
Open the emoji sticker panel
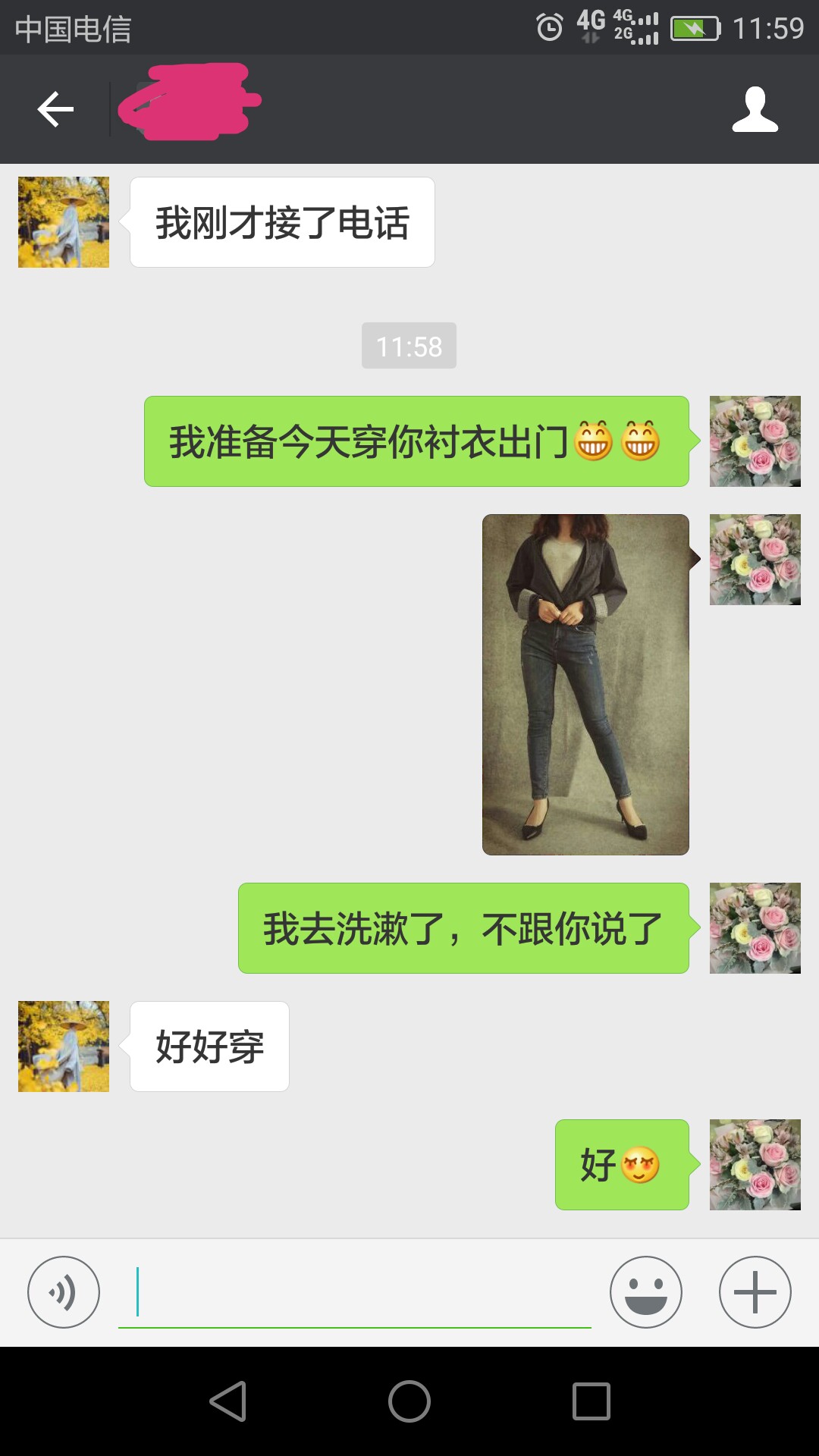coord(646,1292)
